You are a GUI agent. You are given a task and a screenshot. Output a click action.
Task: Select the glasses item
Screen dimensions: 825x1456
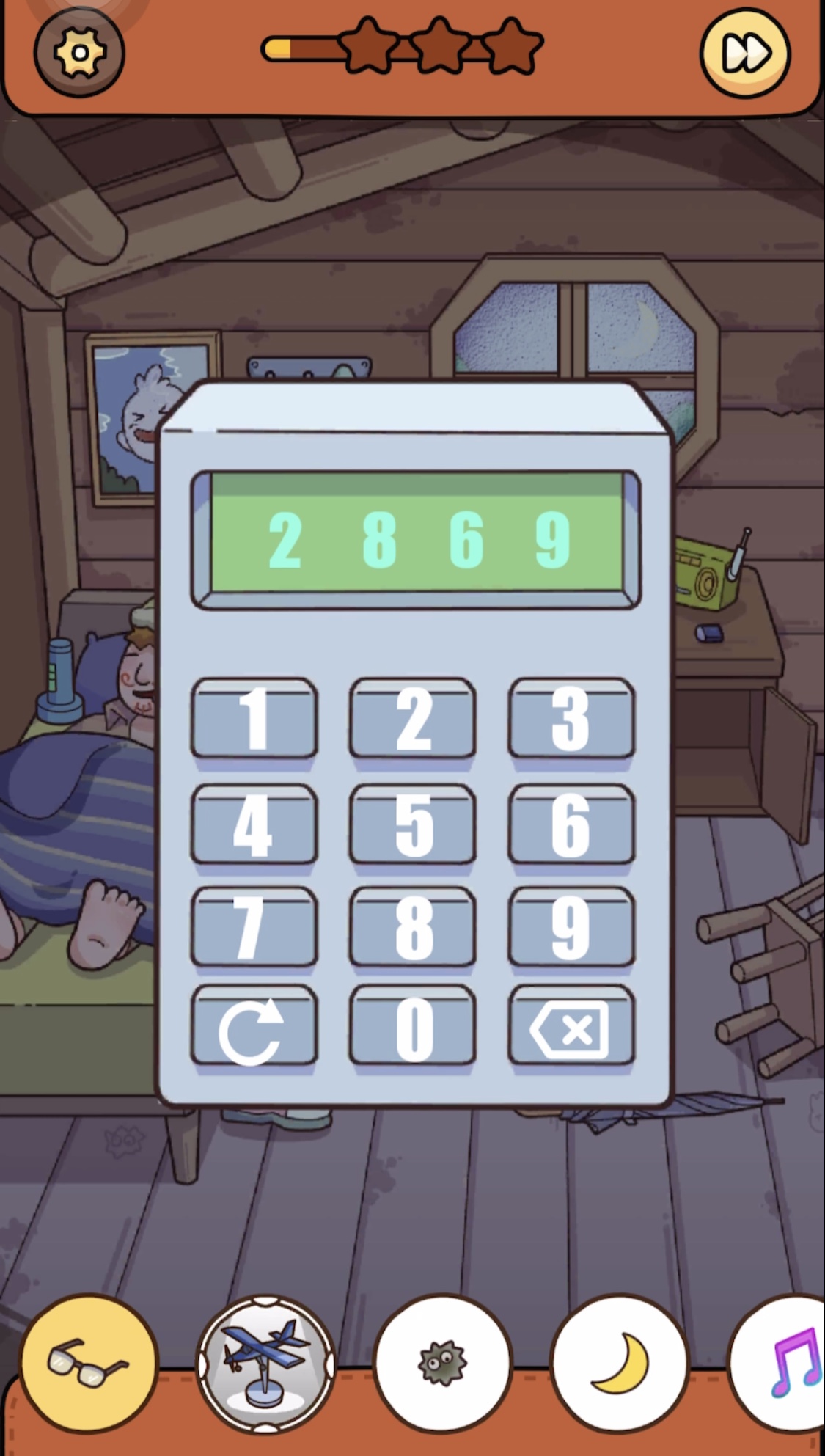coord(89,1364)
